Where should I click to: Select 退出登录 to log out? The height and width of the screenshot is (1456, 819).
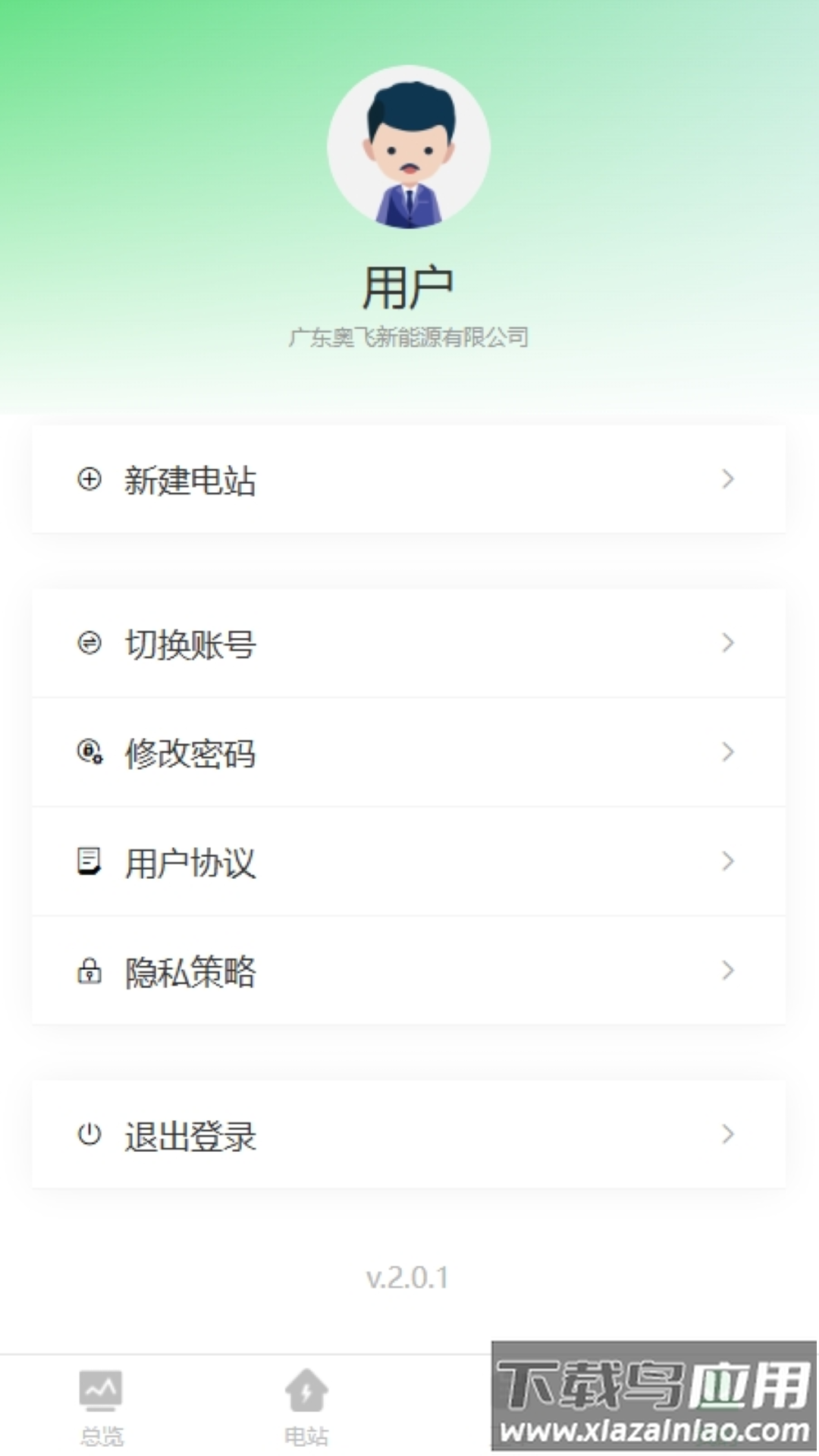point(408,1134)
